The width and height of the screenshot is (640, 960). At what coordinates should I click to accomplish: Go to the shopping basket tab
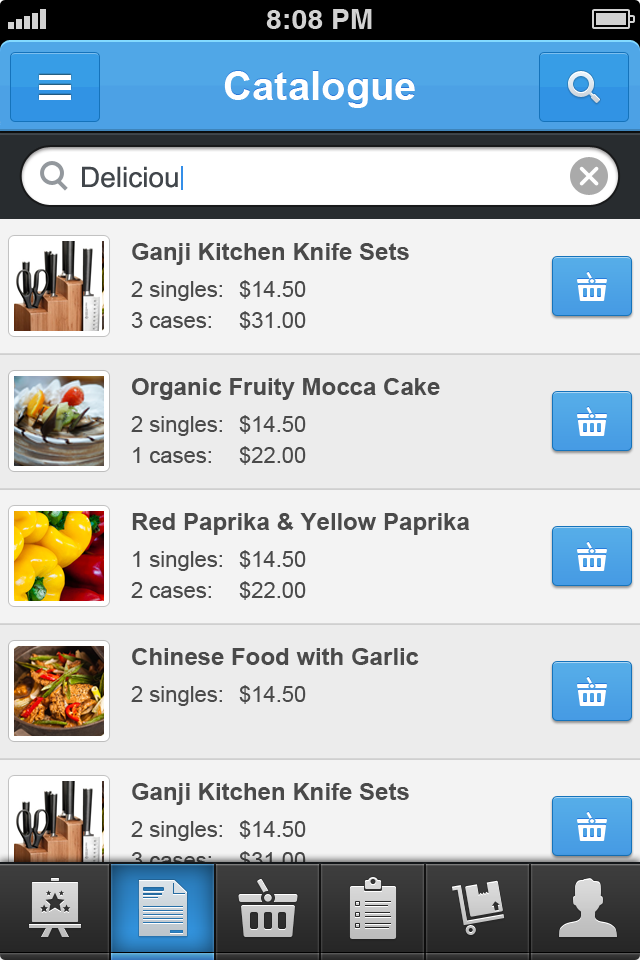(x=267, y=910)
